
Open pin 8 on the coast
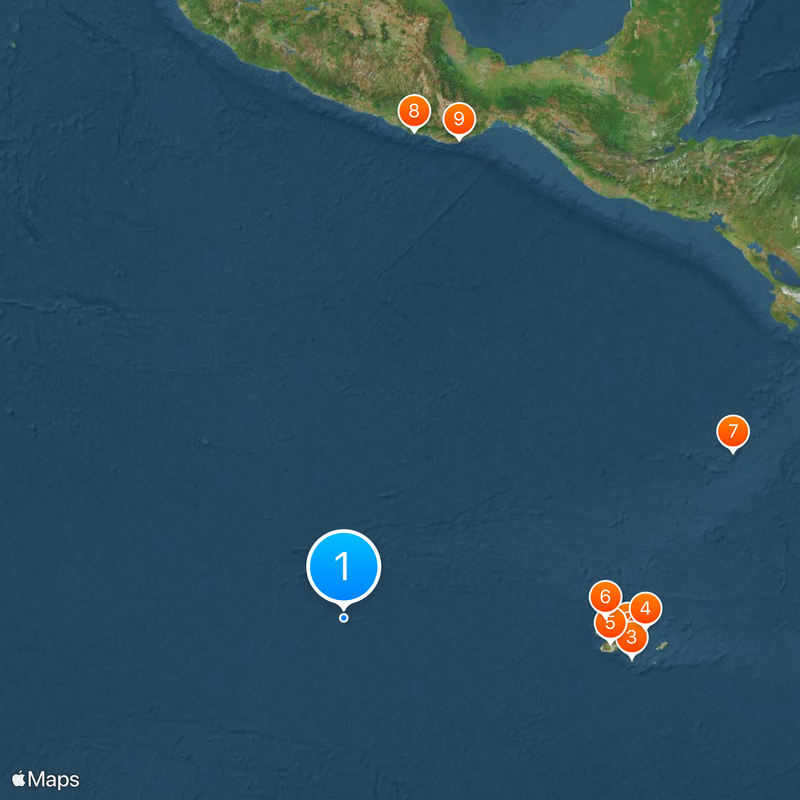pyautogui.click(x=413, y=111)
